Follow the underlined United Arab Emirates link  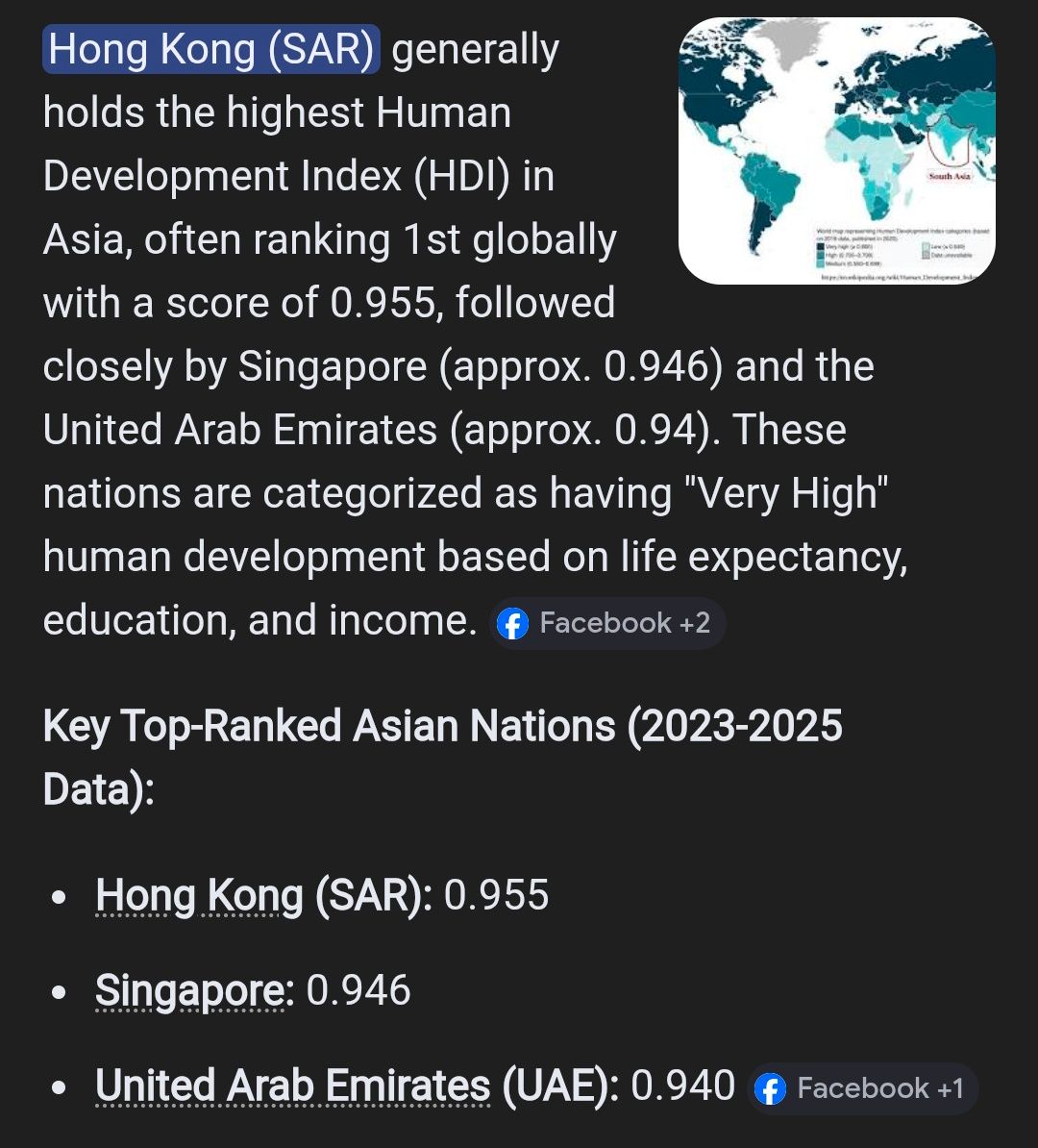point(293,1086)
